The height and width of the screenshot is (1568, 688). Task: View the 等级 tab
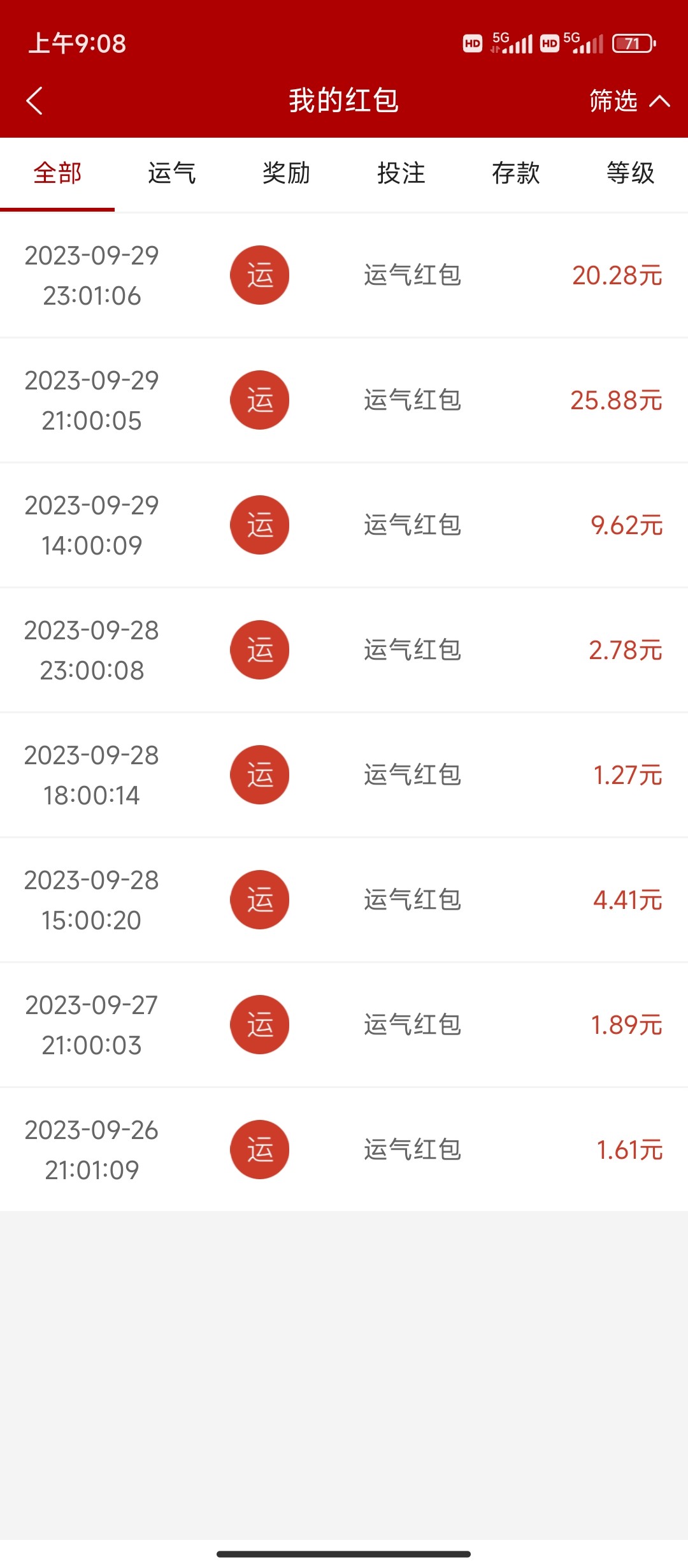coord(631,173)
